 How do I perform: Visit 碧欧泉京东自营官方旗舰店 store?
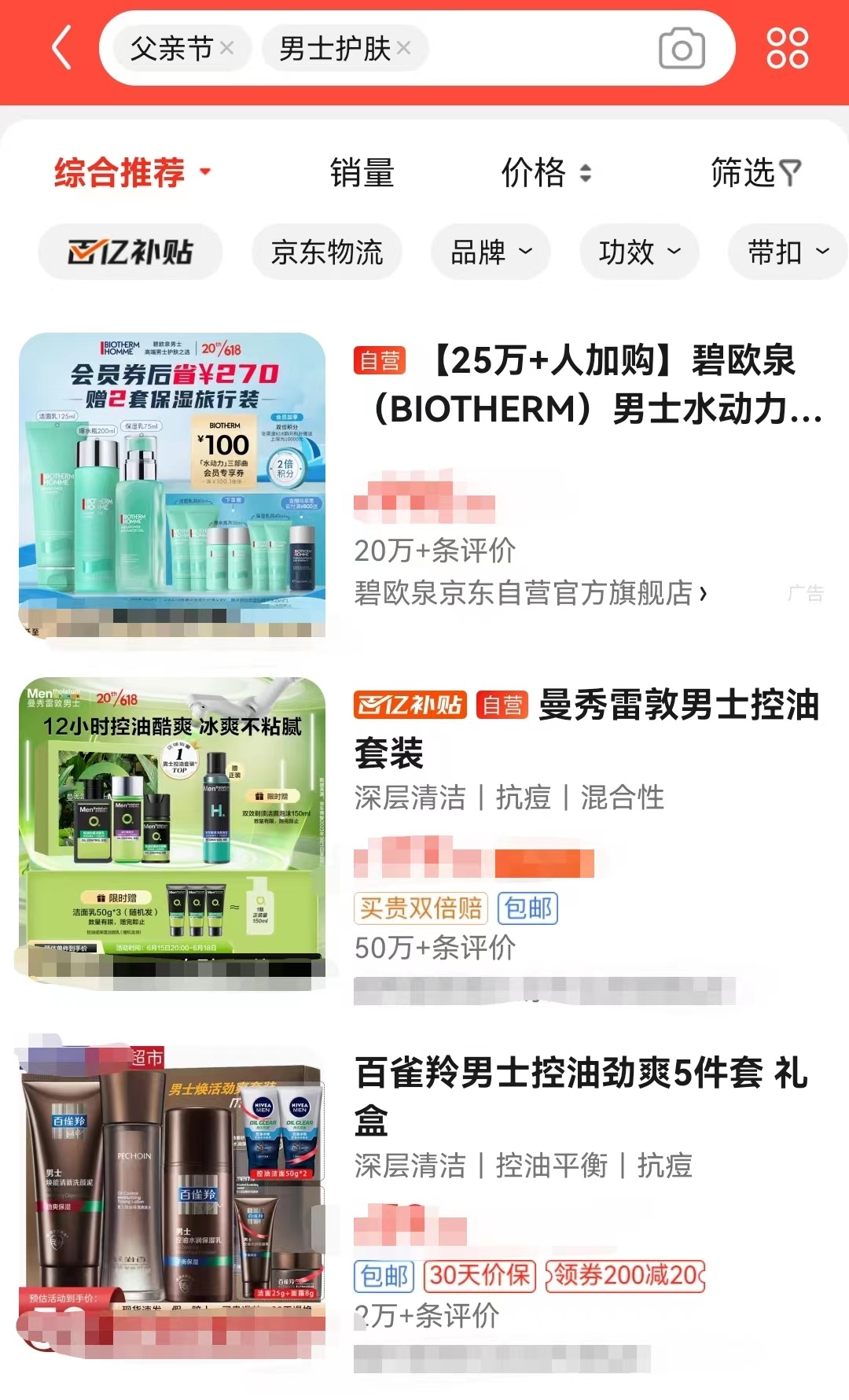[531, 593]
